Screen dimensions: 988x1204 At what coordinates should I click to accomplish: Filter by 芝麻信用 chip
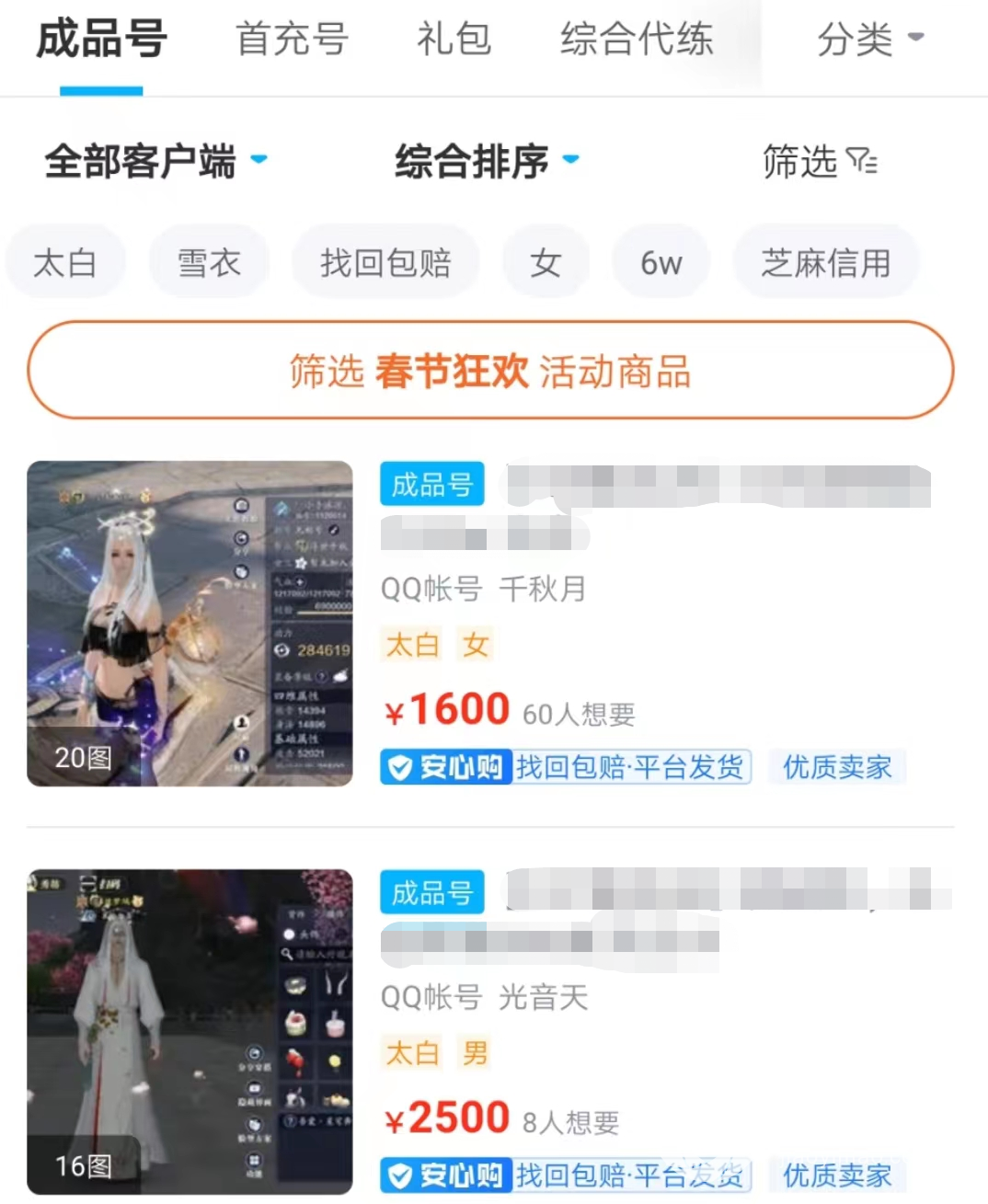[825, 263]
